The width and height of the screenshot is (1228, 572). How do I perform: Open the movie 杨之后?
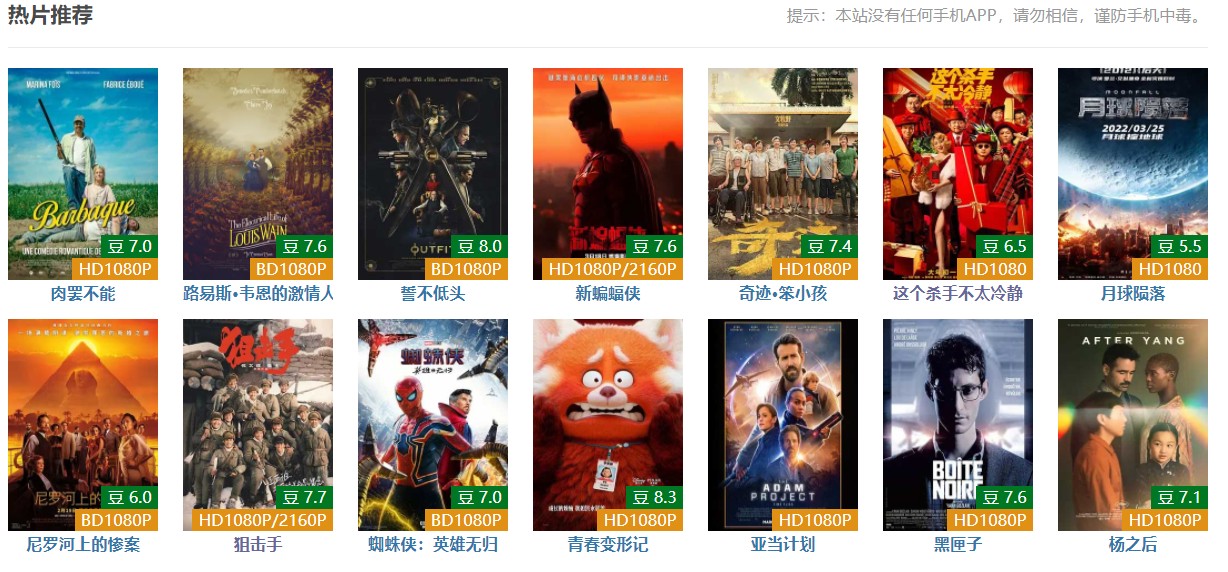1133,424
